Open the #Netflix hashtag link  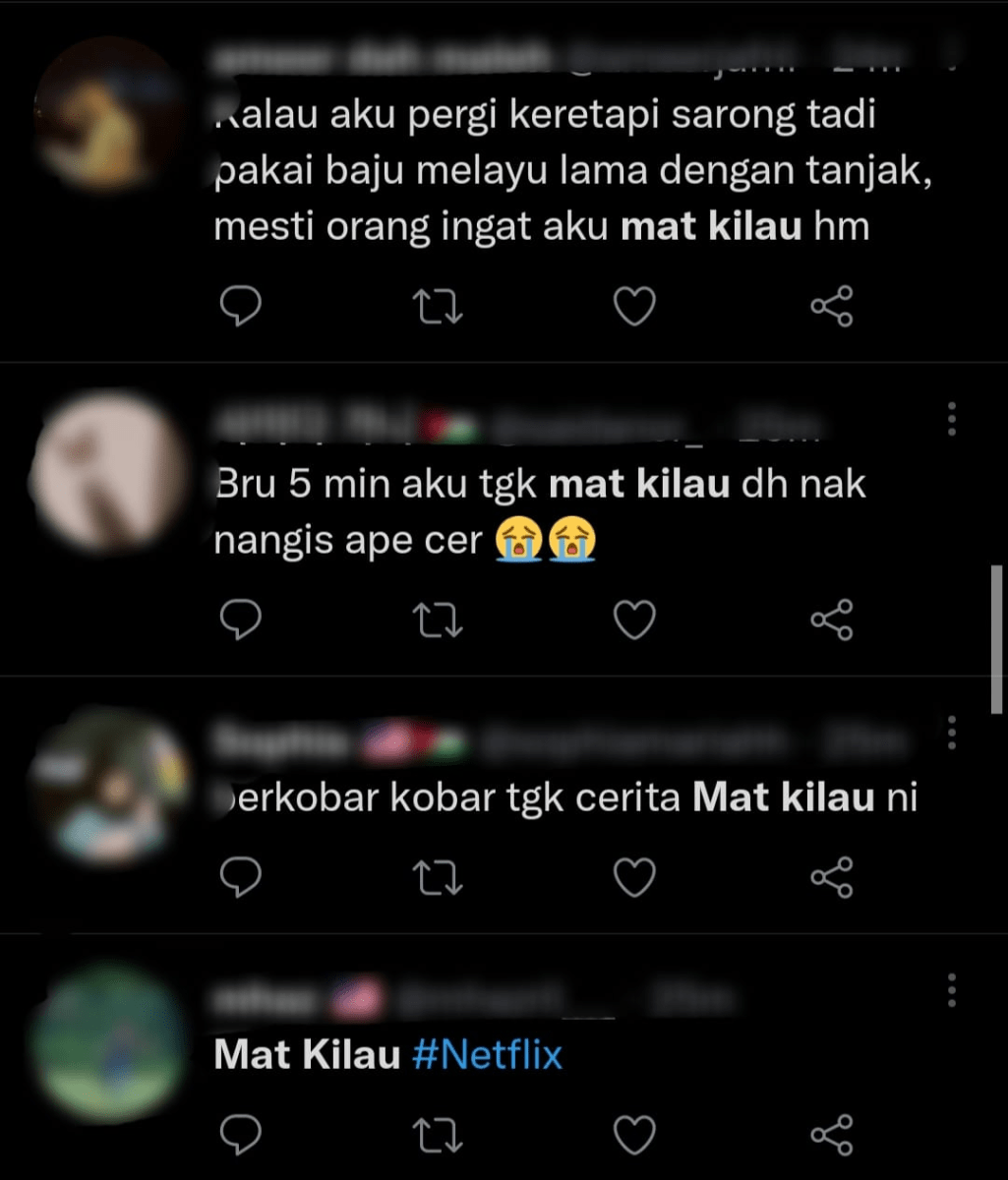pos(487,1055)
